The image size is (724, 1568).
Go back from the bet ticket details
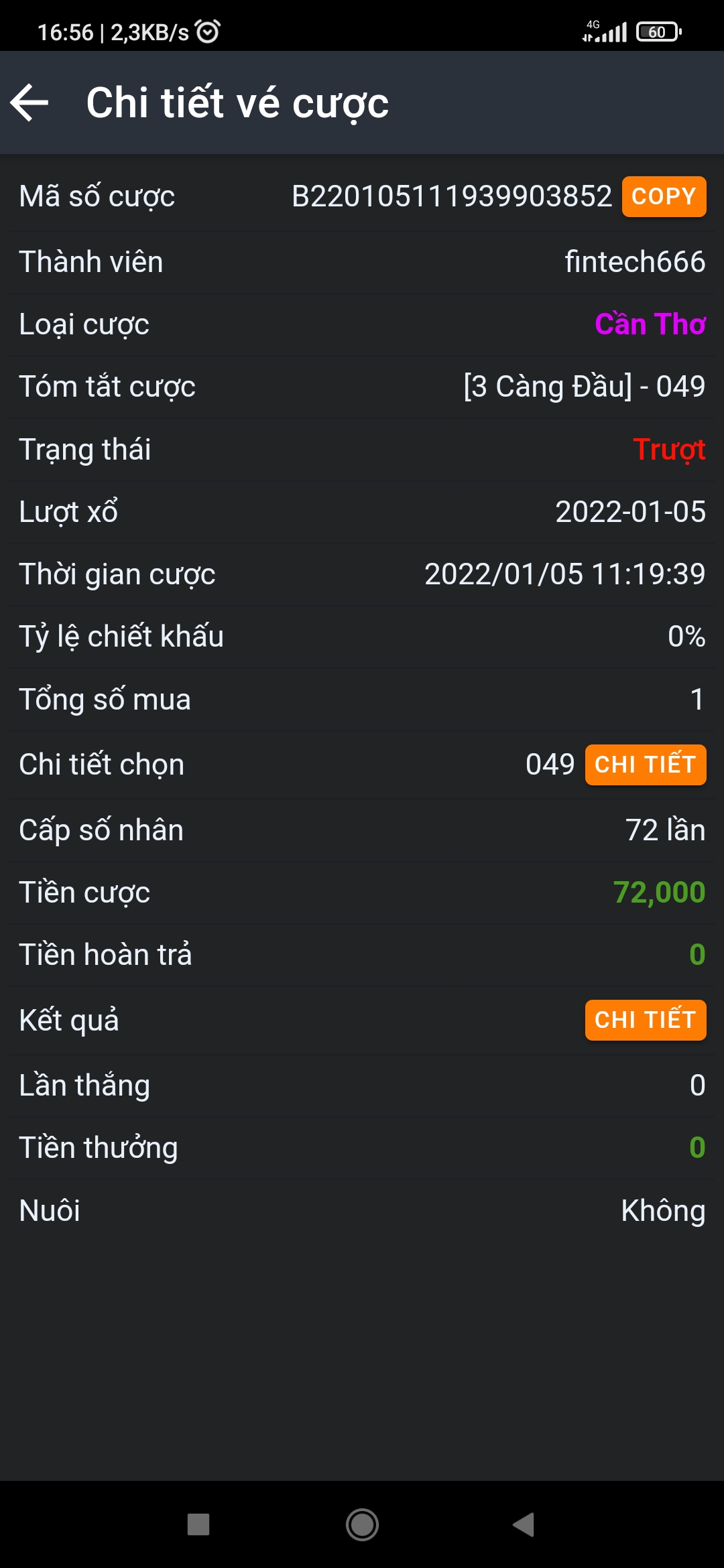30,103
